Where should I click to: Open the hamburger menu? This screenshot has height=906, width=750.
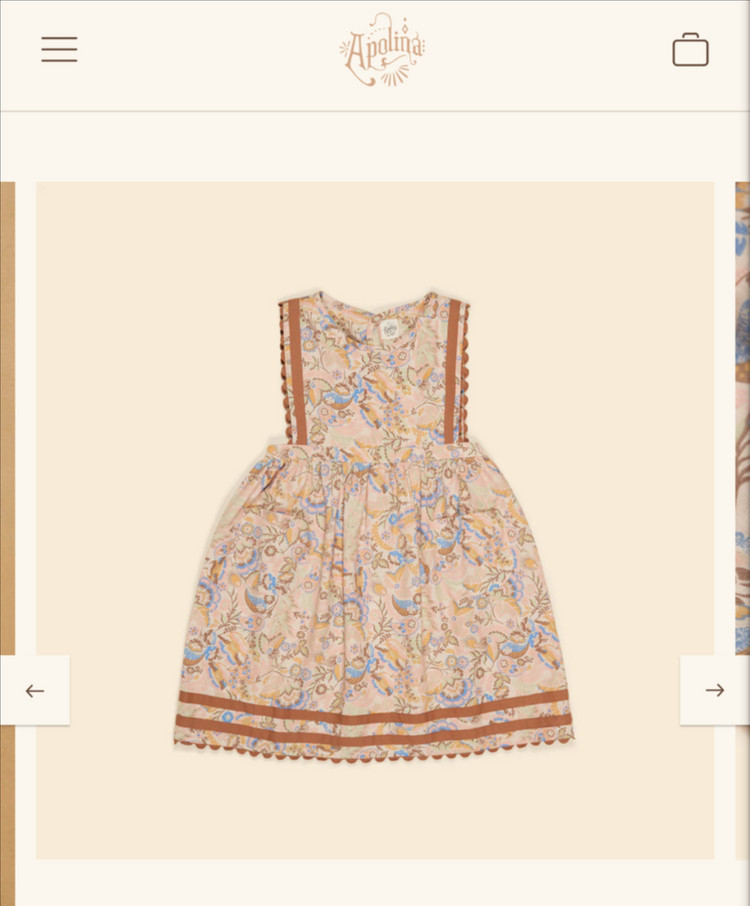(59, 49)
